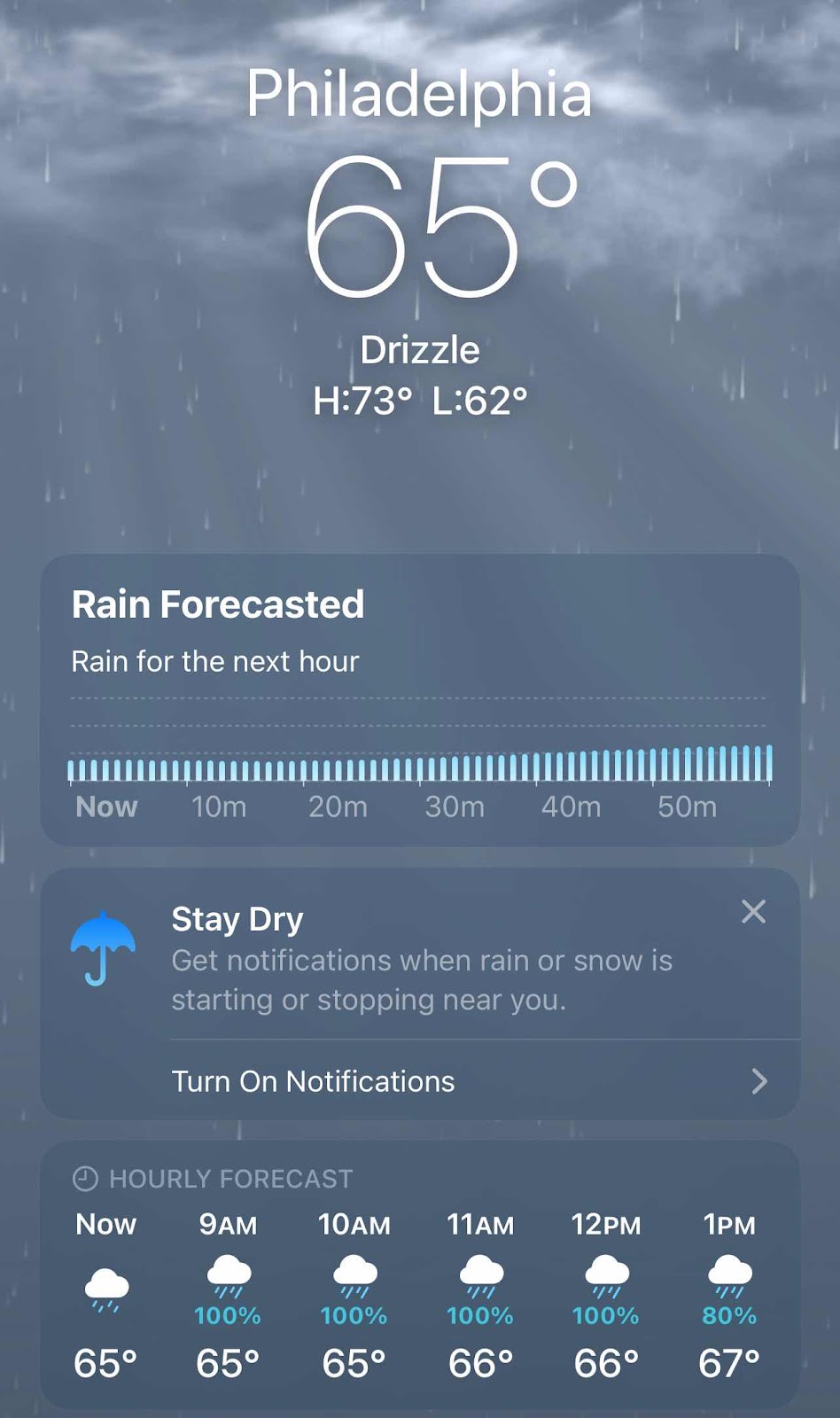Open the hourly forecast card
The height and width of the screenshot is (1418, 840).
419,1276
